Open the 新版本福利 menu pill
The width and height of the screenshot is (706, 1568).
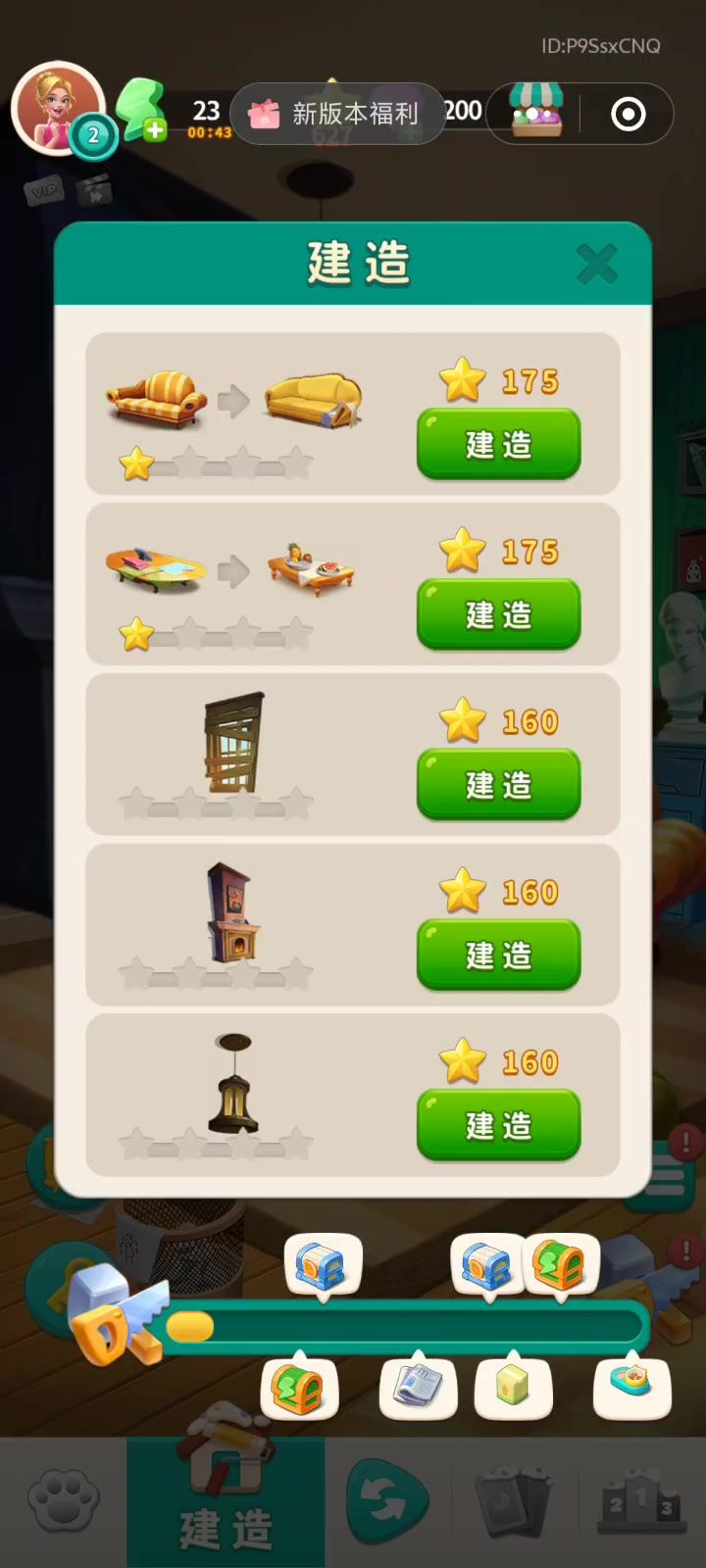[x=337, y=114]
